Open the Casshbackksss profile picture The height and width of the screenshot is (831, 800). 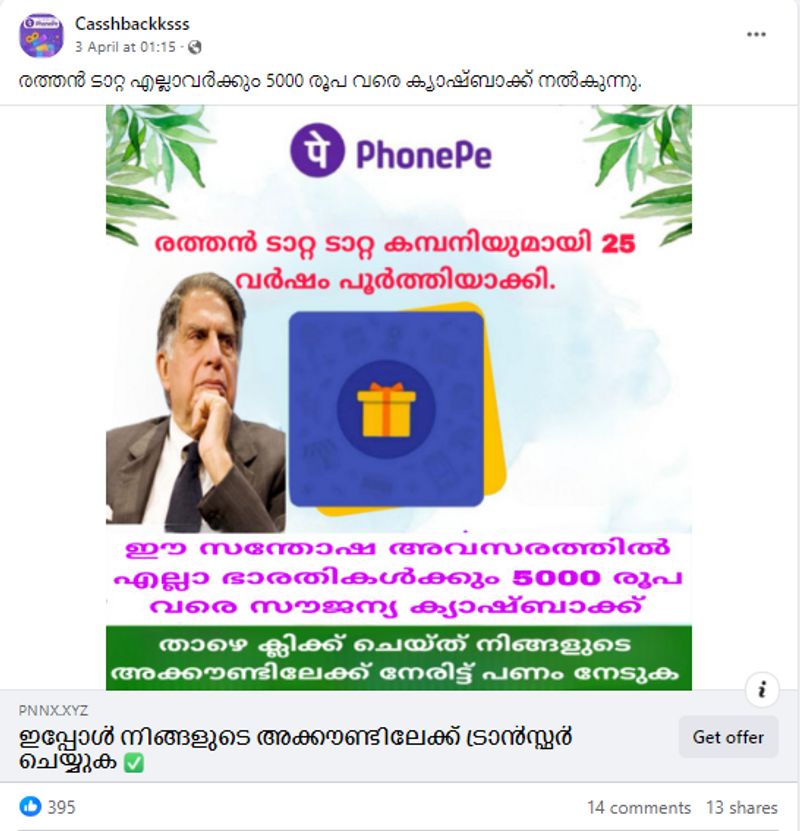(x=43, y=34)
